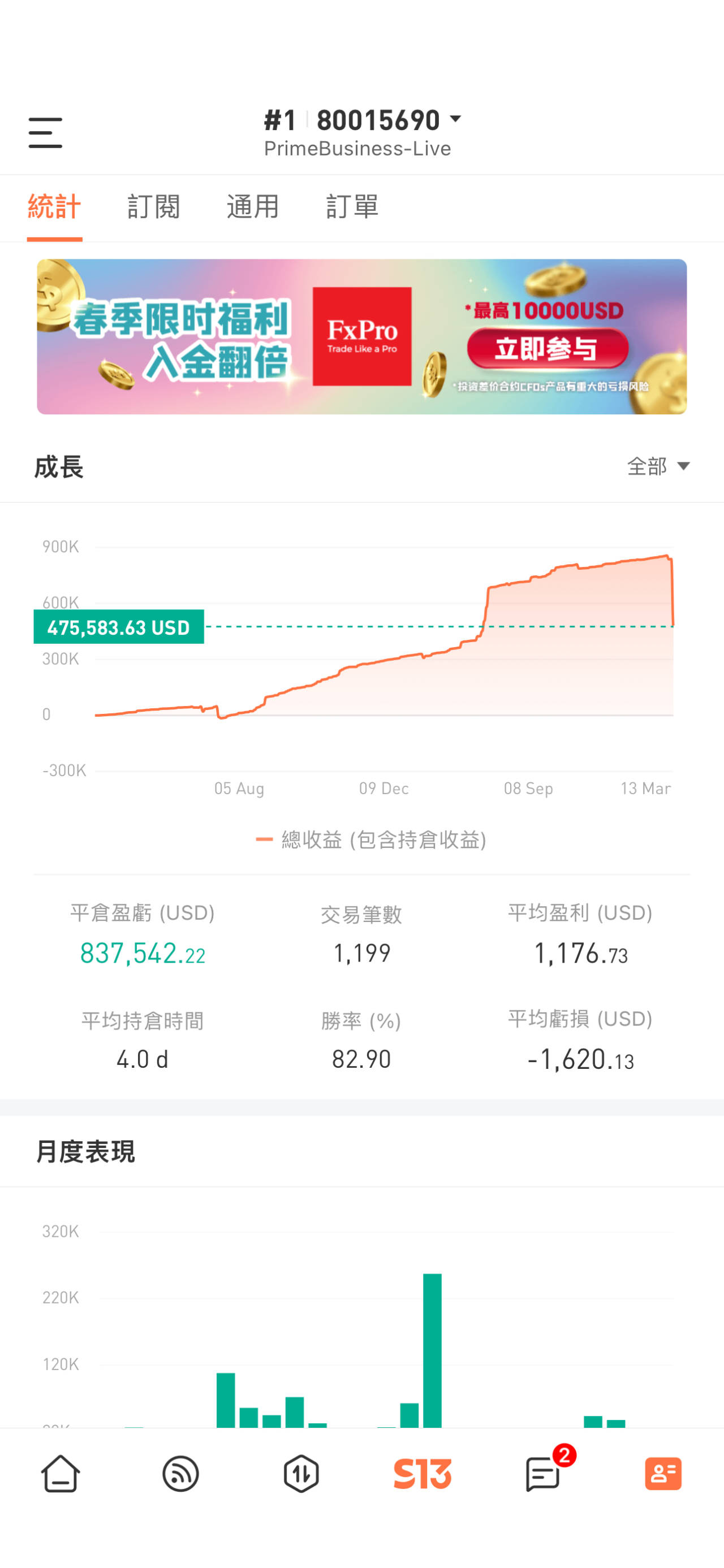This screenshot has width=724, height=1568.
Task: Open the signals feed tab
Action: click(181, 1474)
